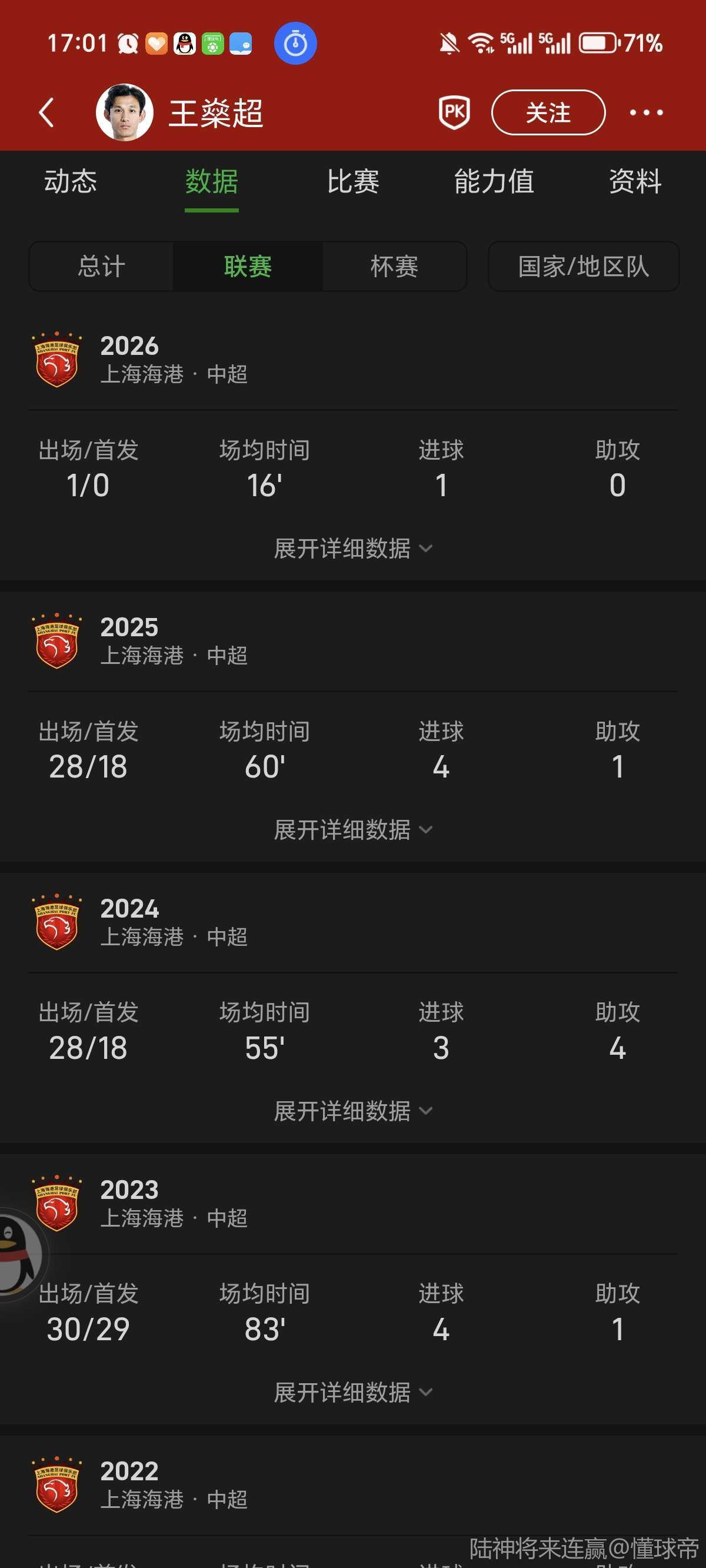Expand 展开详细数据 under the 2024 season
This screenshot has height=1568, width=706.
point(353,1111)
